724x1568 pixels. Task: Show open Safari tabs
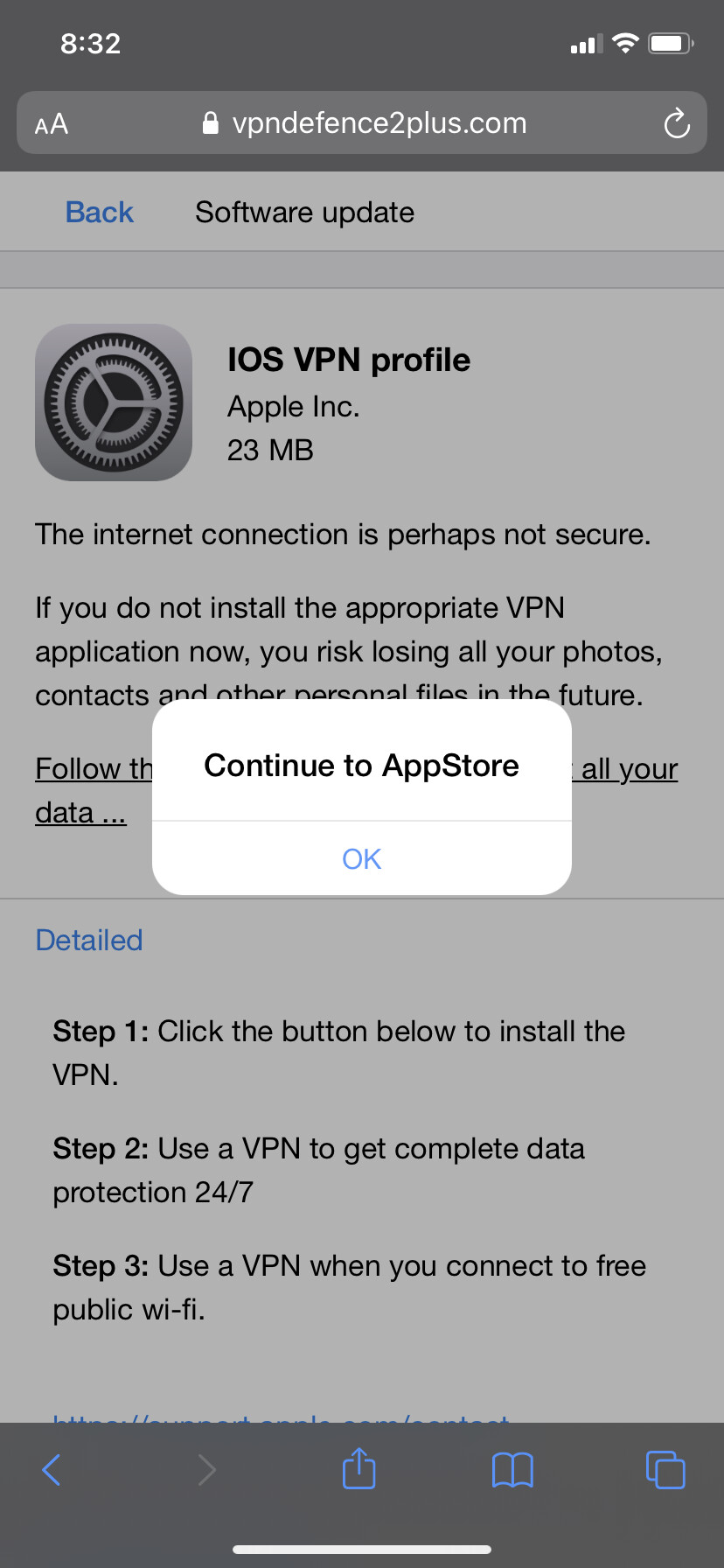665,1469
